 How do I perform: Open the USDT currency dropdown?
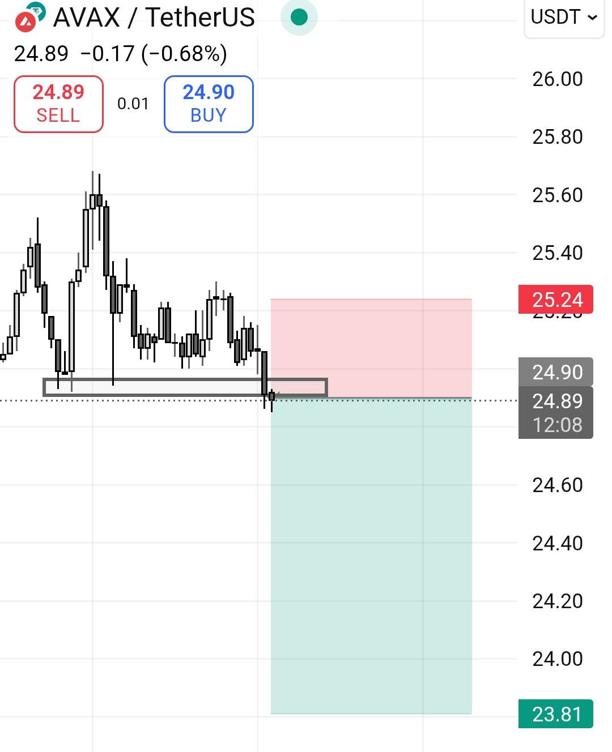point(564,18)
